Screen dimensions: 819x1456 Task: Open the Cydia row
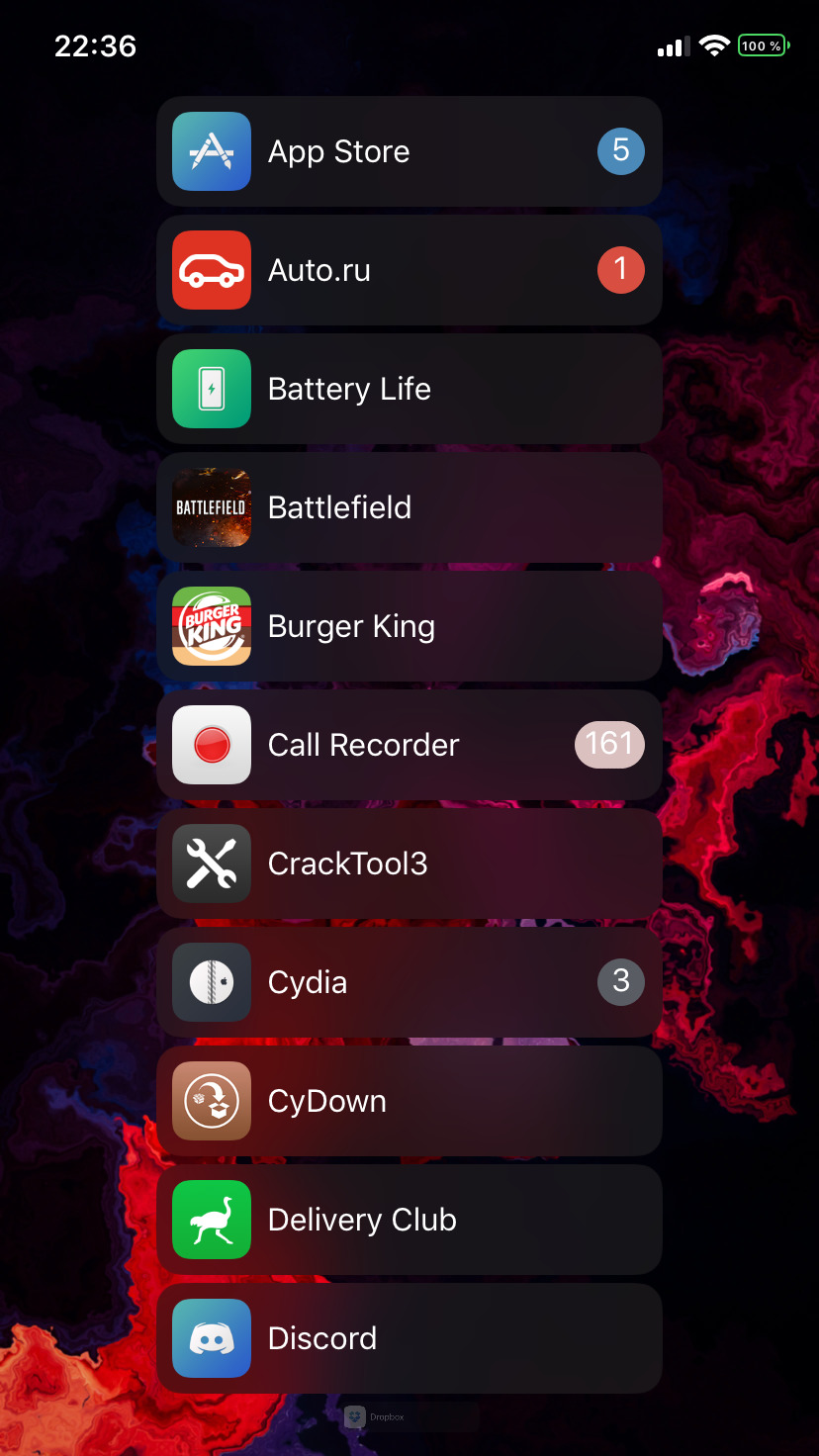[409, 982]
